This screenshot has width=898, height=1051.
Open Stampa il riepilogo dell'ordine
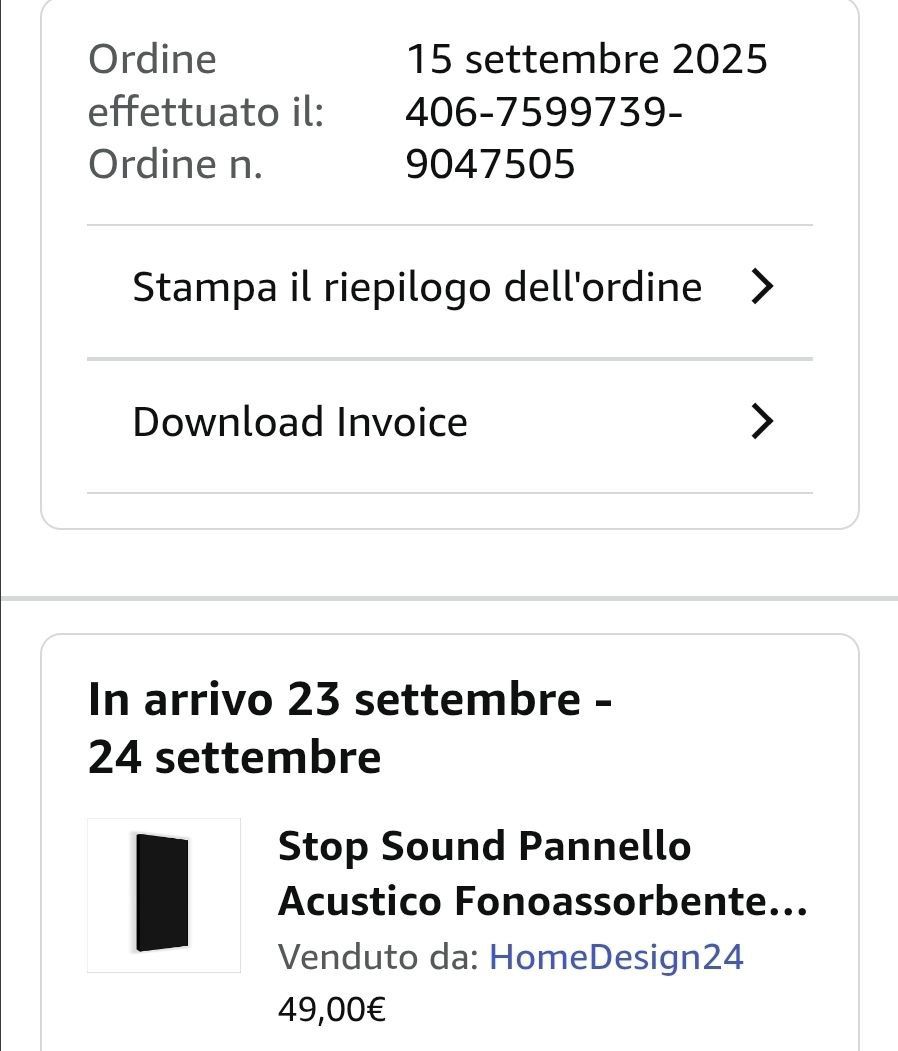(450, 289)
